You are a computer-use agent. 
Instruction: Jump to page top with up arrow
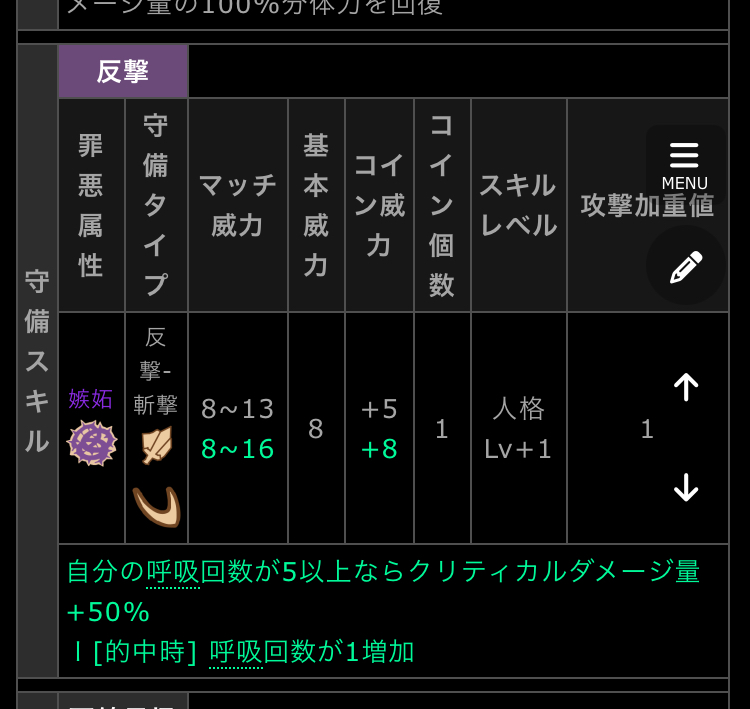coord(686,387)
